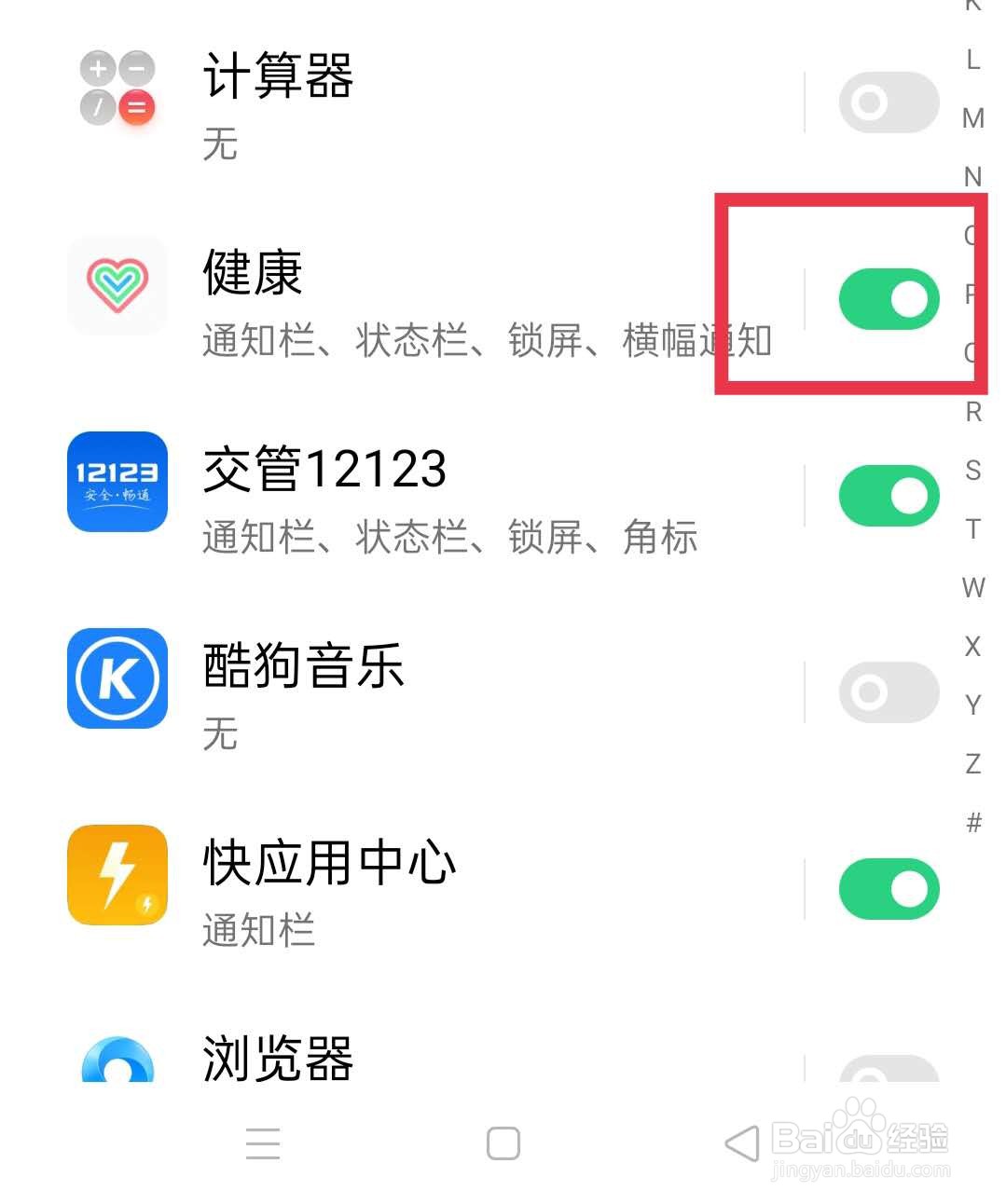Enable notifications for 酷狗音乐
Image resolution: width=1006 pixels, height=1204 pixels.
887,691
